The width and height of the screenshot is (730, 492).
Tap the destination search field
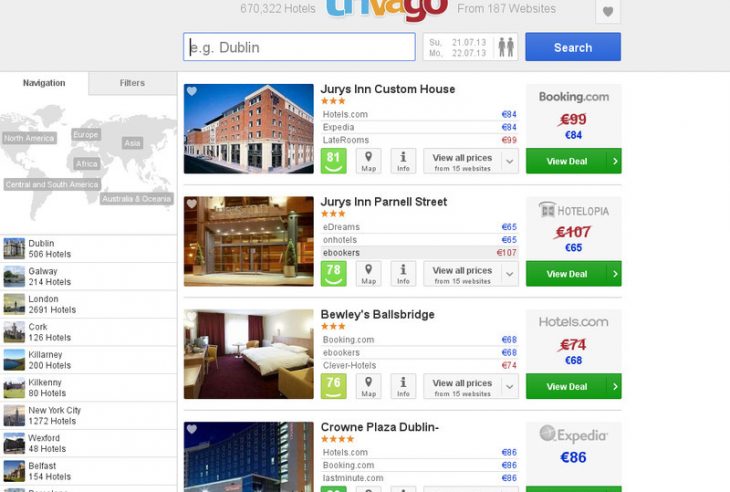point(299,47)
